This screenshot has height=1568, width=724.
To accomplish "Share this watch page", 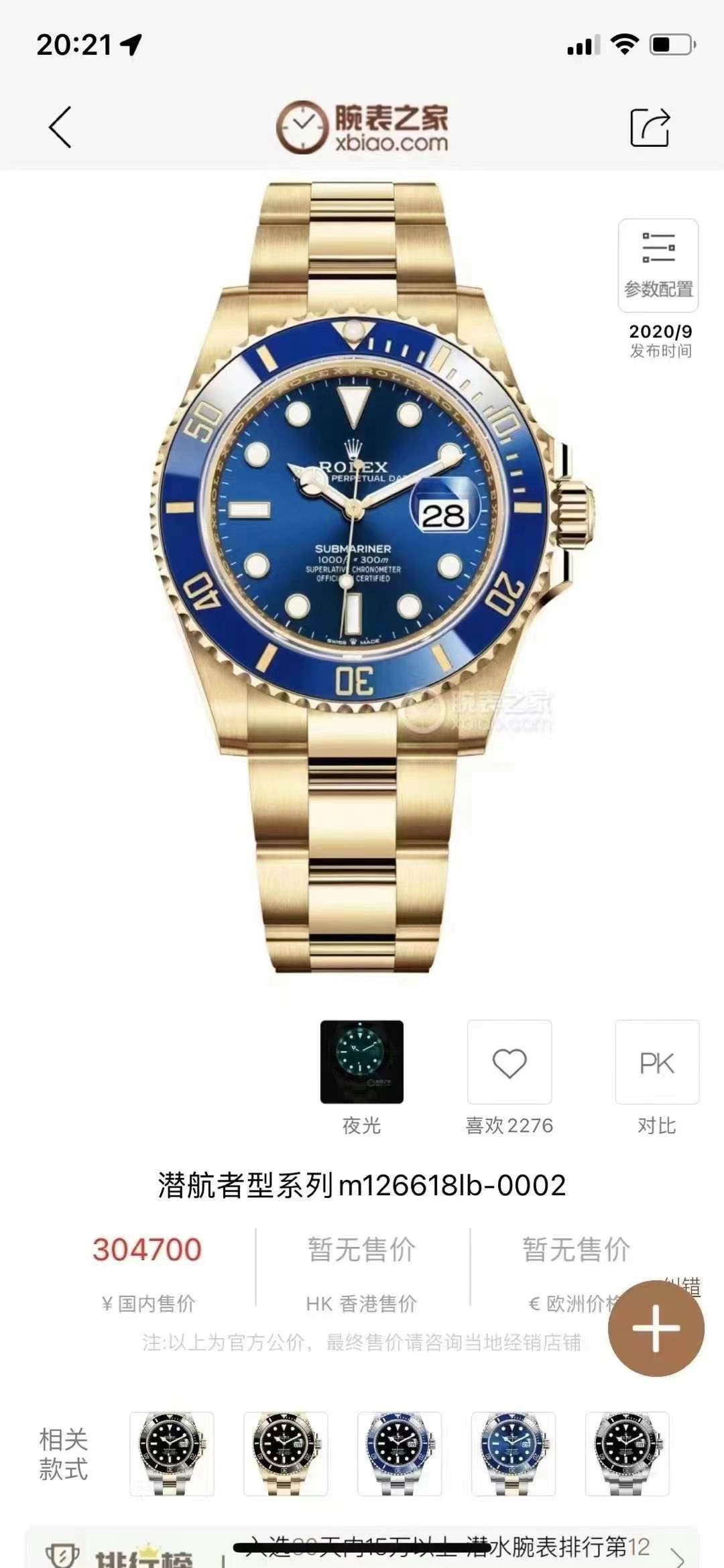I will pyautogui.click(x=650, y=127).
